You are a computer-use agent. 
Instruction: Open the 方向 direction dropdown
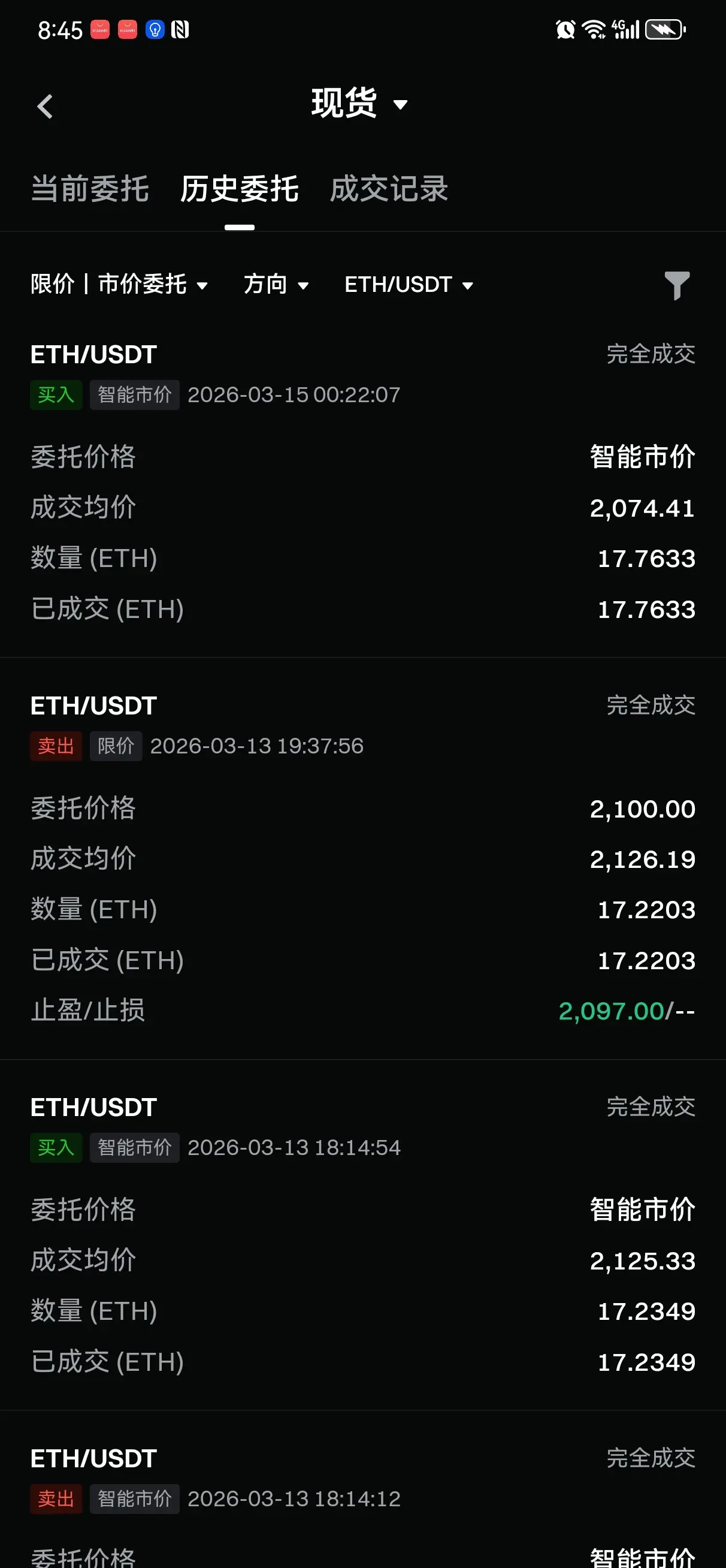[x=276, y=284]
